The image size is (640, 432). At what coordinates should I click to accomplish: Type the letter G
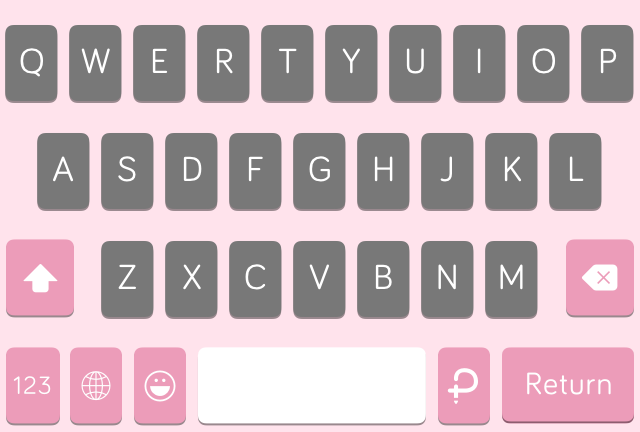pos(319,170)
